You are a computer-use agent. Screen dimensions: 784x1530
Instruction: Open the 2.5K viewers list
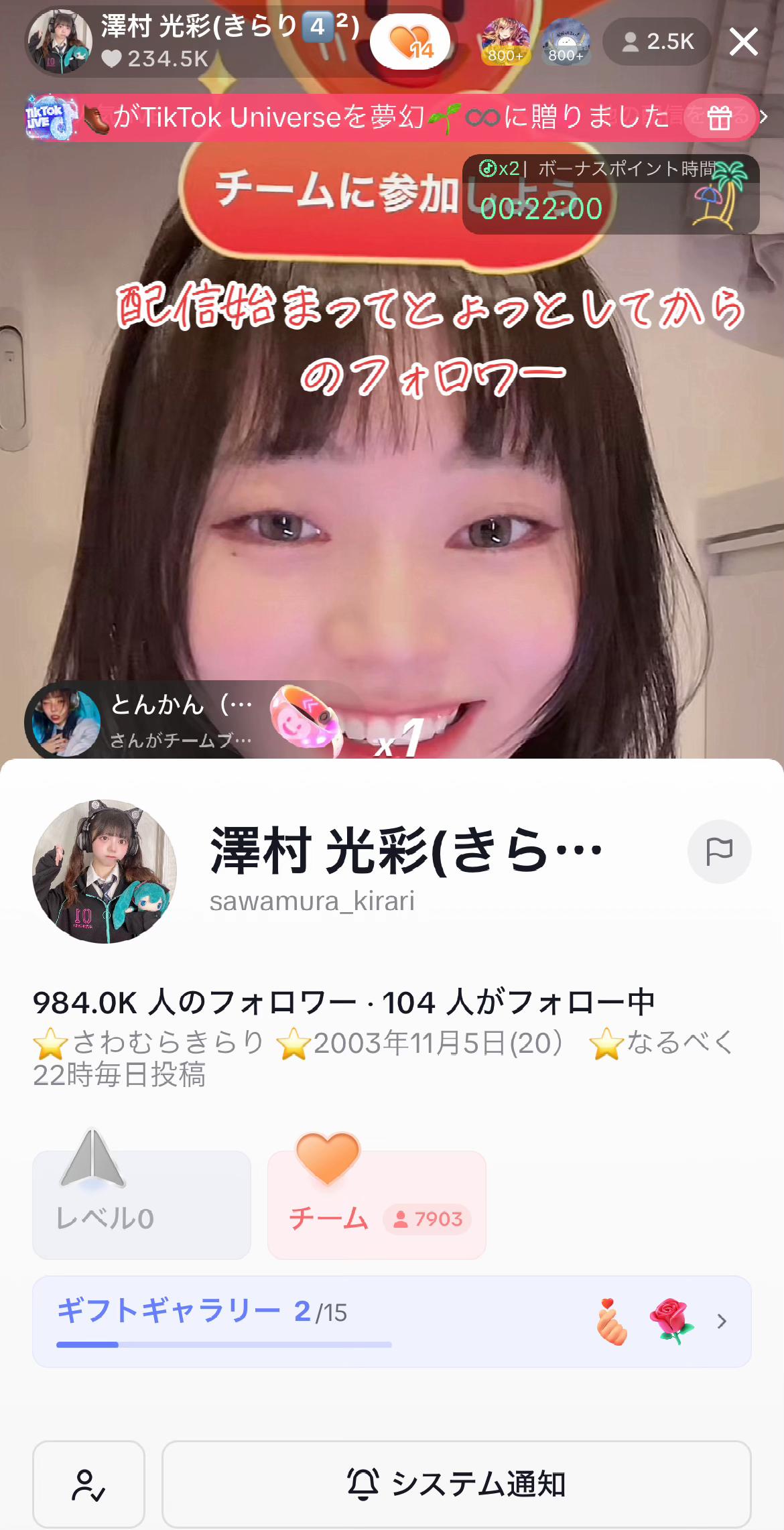(657, 42)
